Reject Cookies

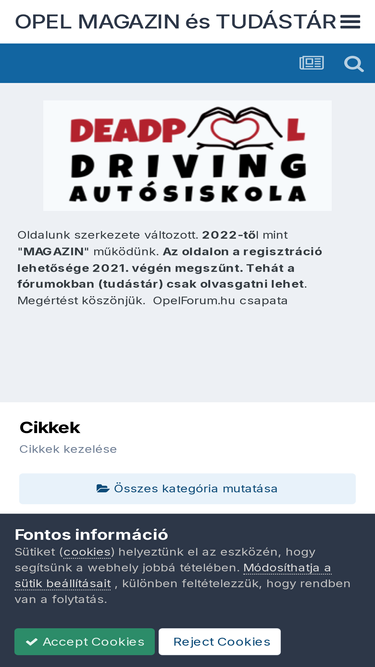(x=220, y=641)
